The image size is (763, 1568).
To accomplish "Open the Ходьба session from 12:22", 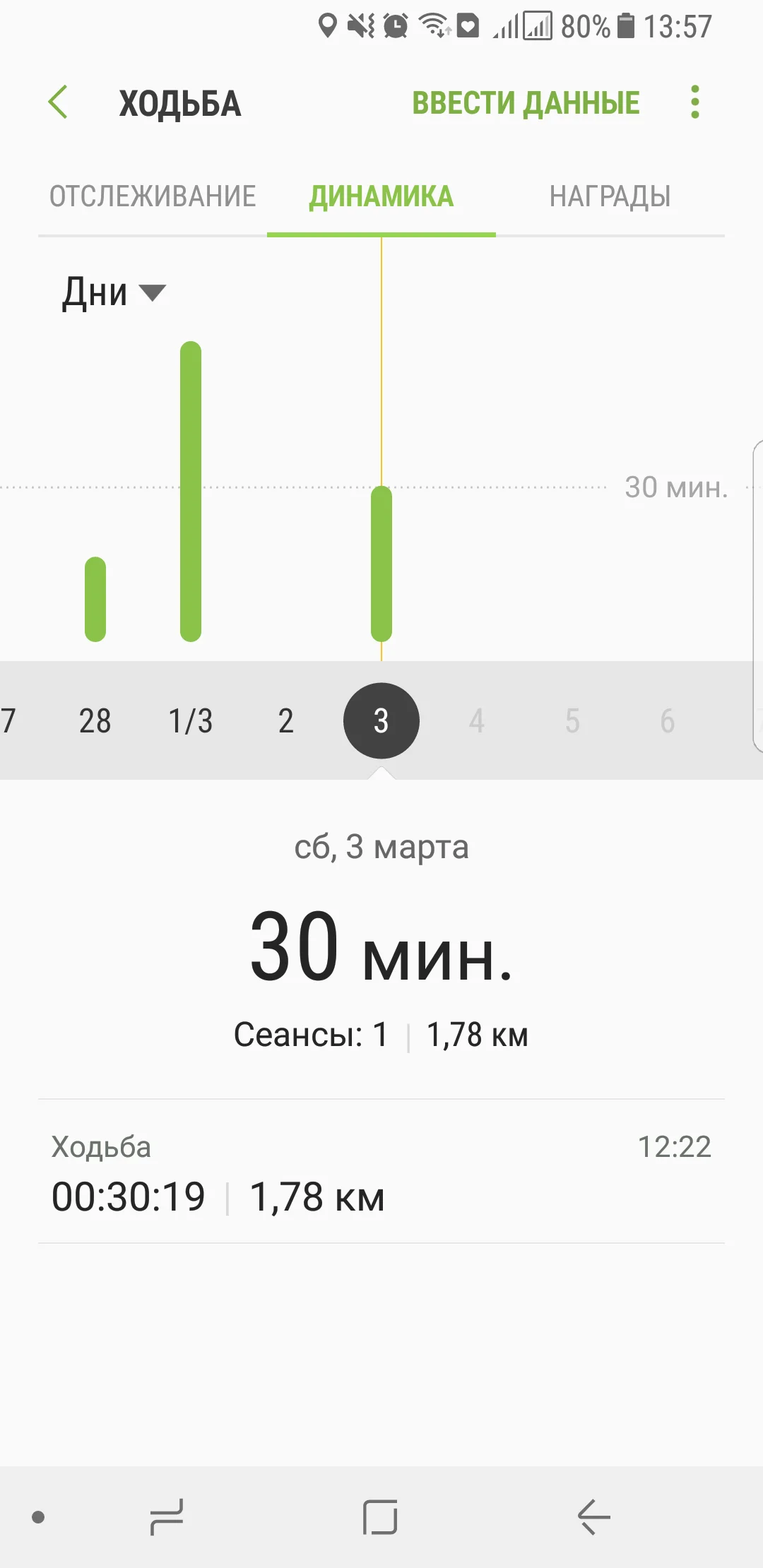I will coord(381,1172).
